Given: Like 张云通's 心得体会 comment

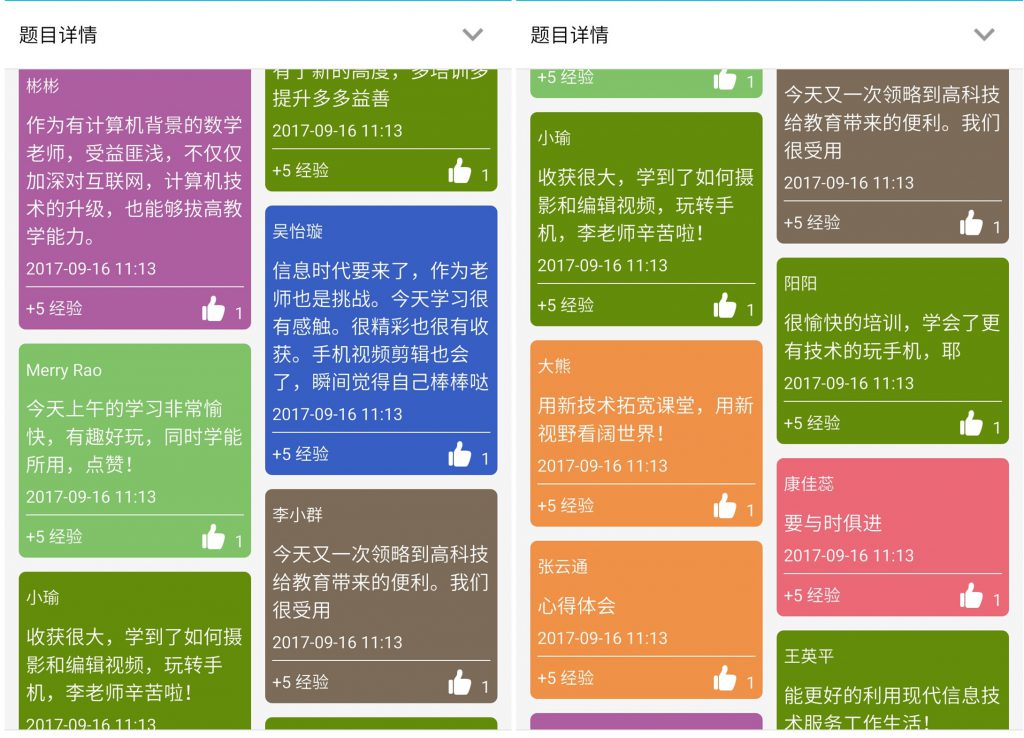Looking at the screenshot, I should point(725,678).
